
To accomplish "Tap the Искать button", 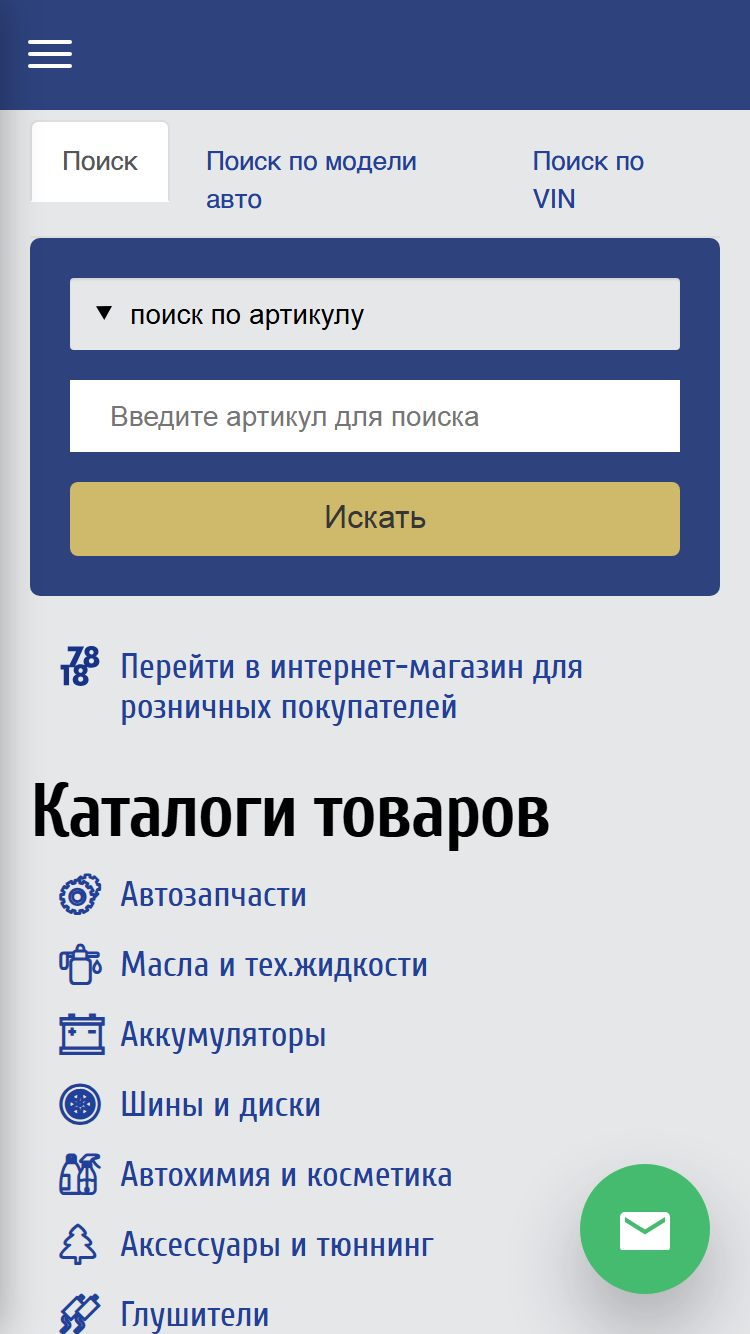I will tap(375, 518).
